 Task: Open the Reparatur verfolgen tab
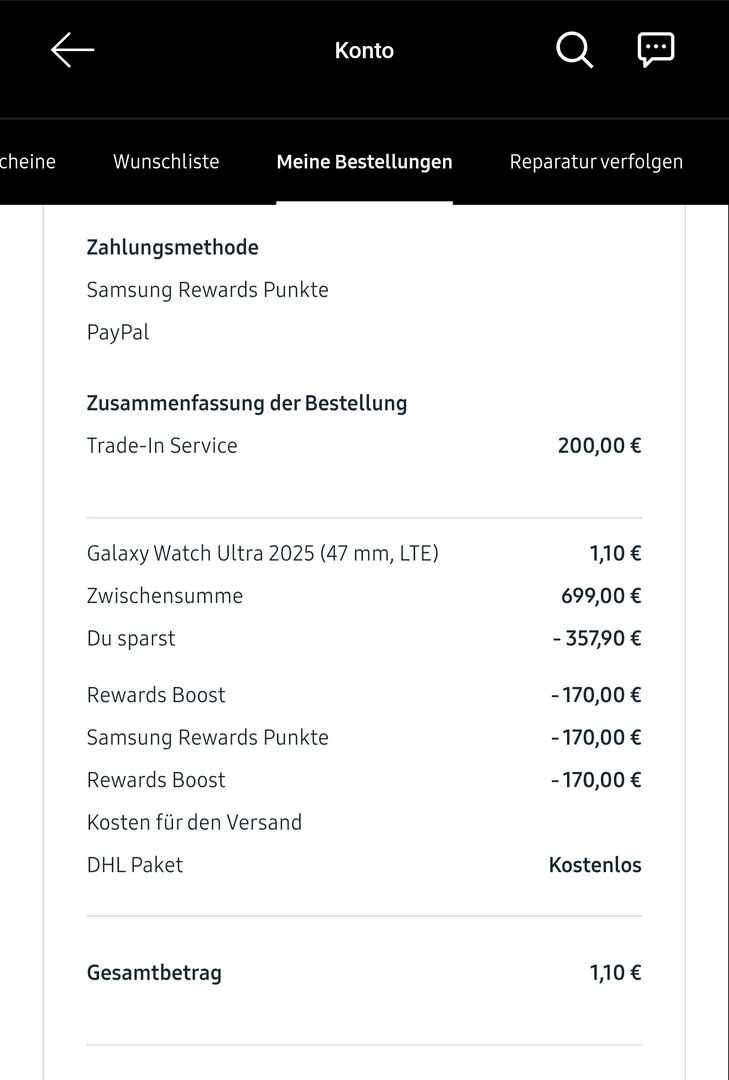(596, 161)
